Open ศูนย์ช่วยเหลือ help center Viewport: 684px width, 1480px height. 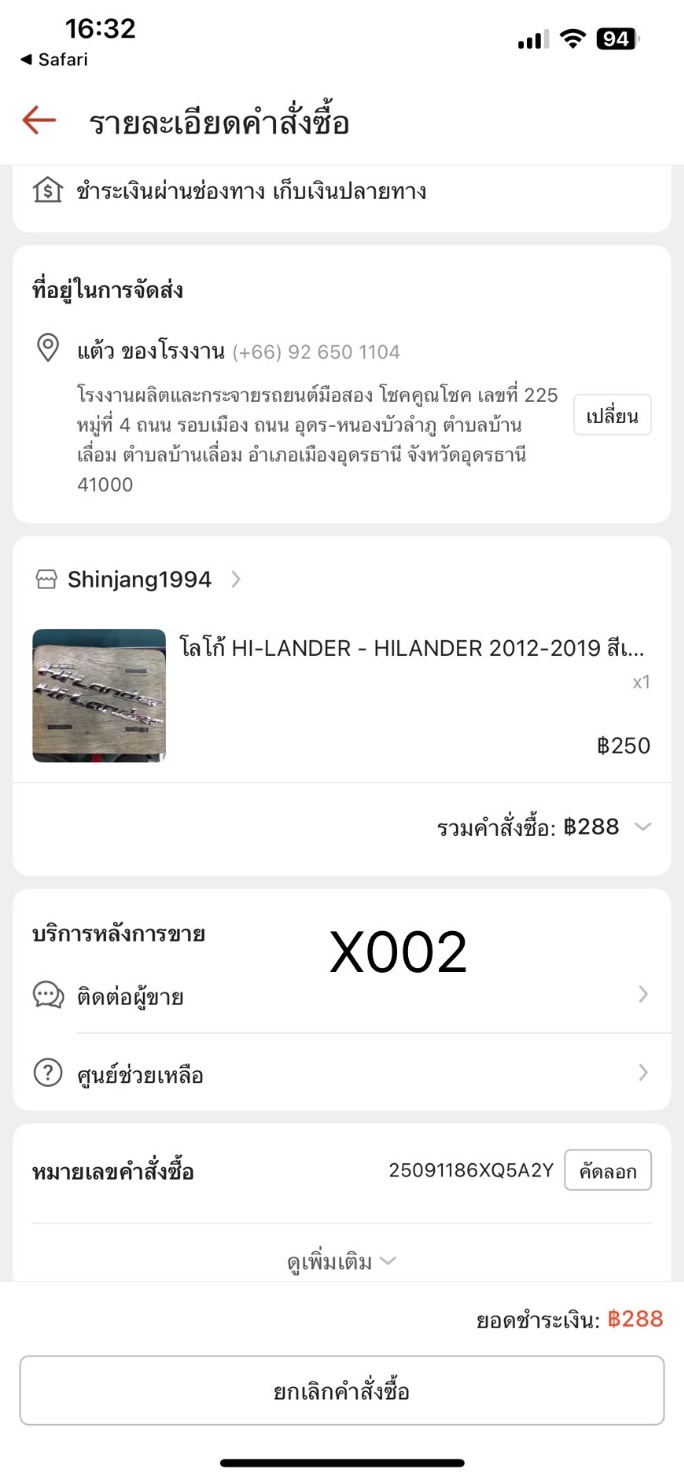[x=340, y=1075]
